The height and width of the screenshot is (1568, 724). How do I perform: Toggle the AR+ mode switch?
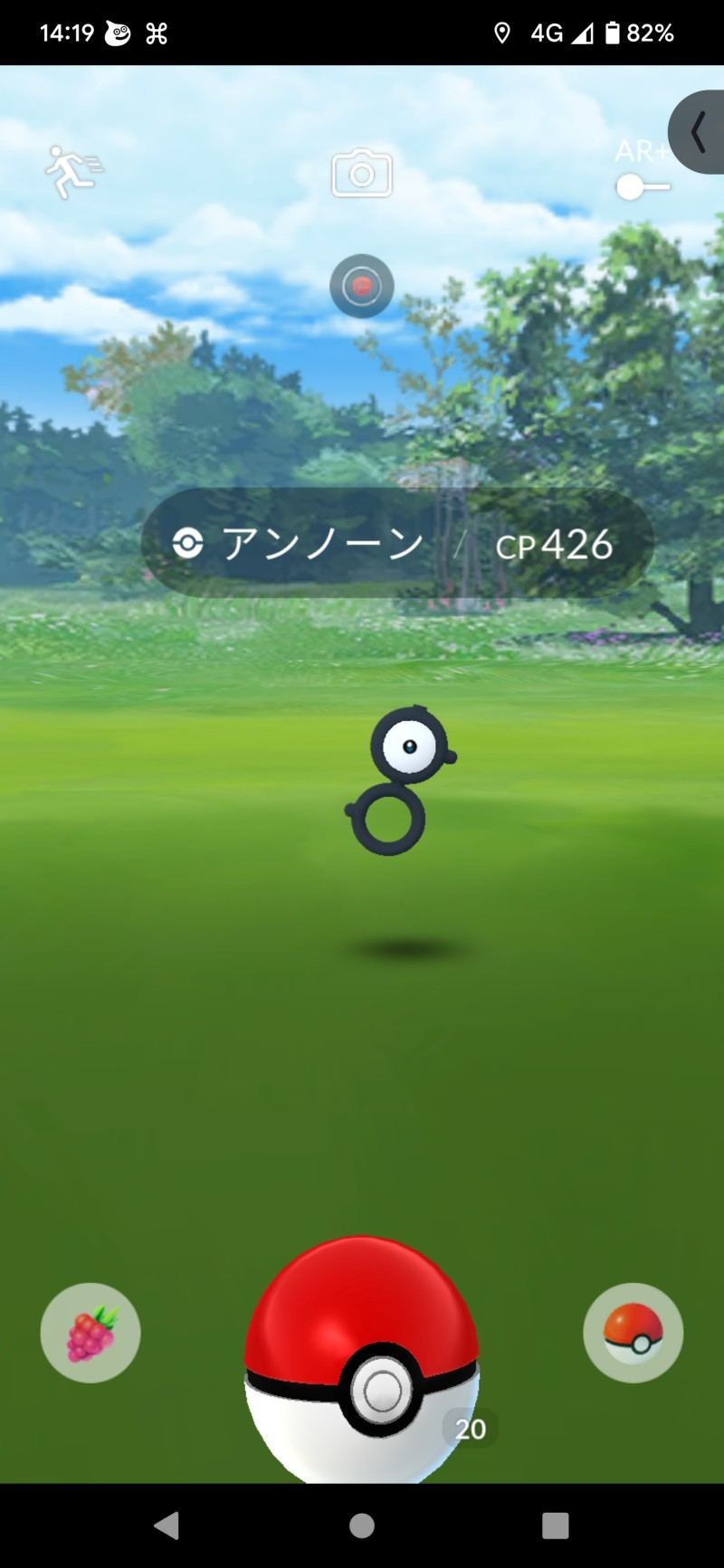(x=643, y=187)
